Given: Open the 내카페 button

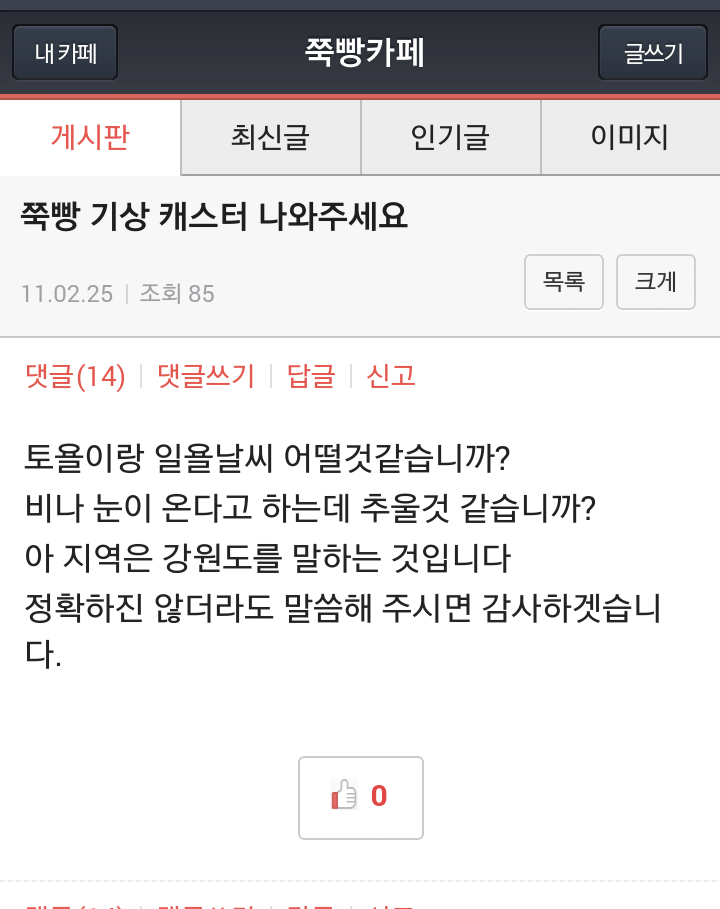Looking at the screenshot, I should tap(65, 53).
